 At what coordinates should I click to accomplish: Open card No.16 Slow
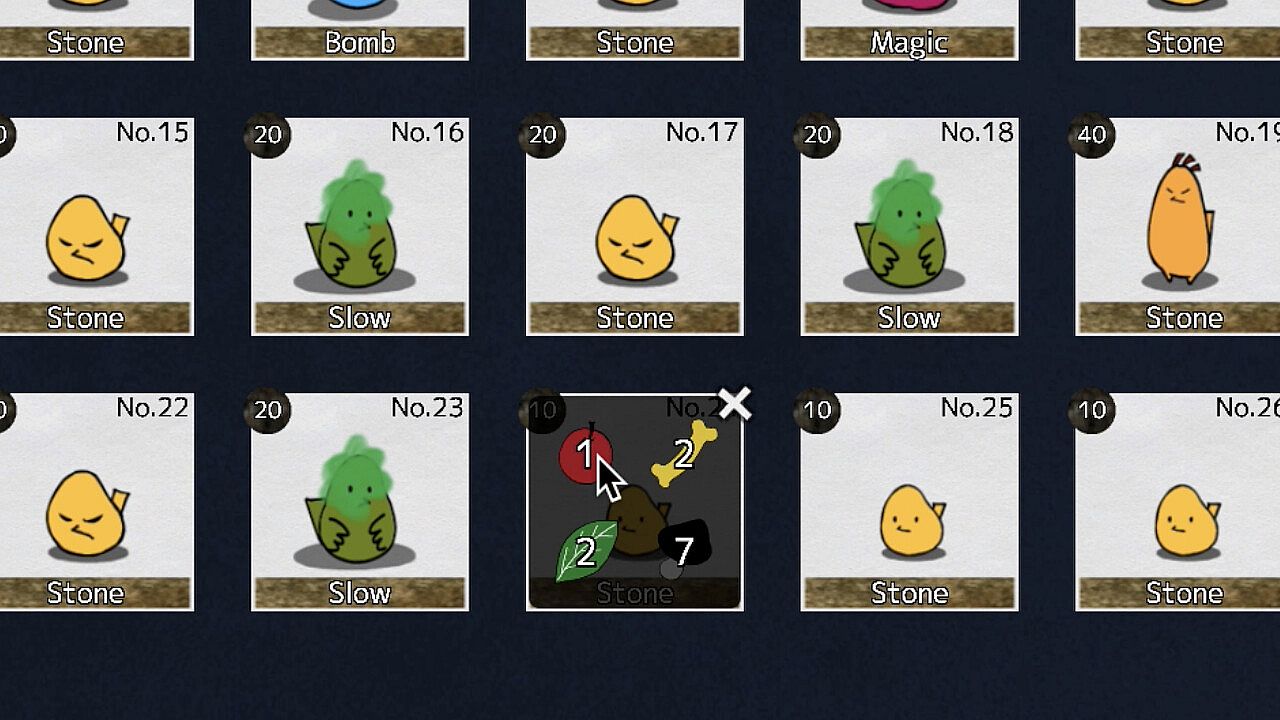point(360,227)
